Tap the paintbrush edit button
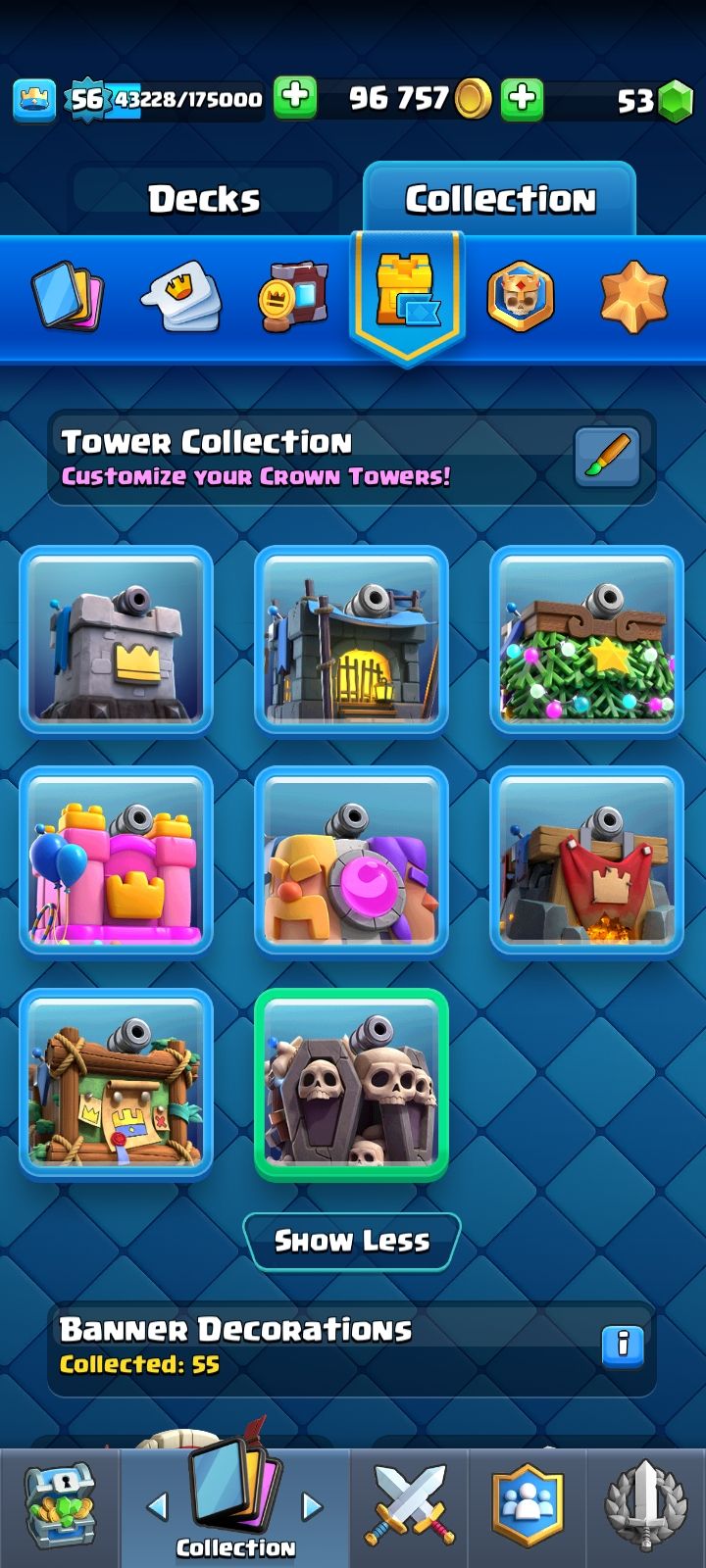706x1568 pixels. (x=607, y=457)
